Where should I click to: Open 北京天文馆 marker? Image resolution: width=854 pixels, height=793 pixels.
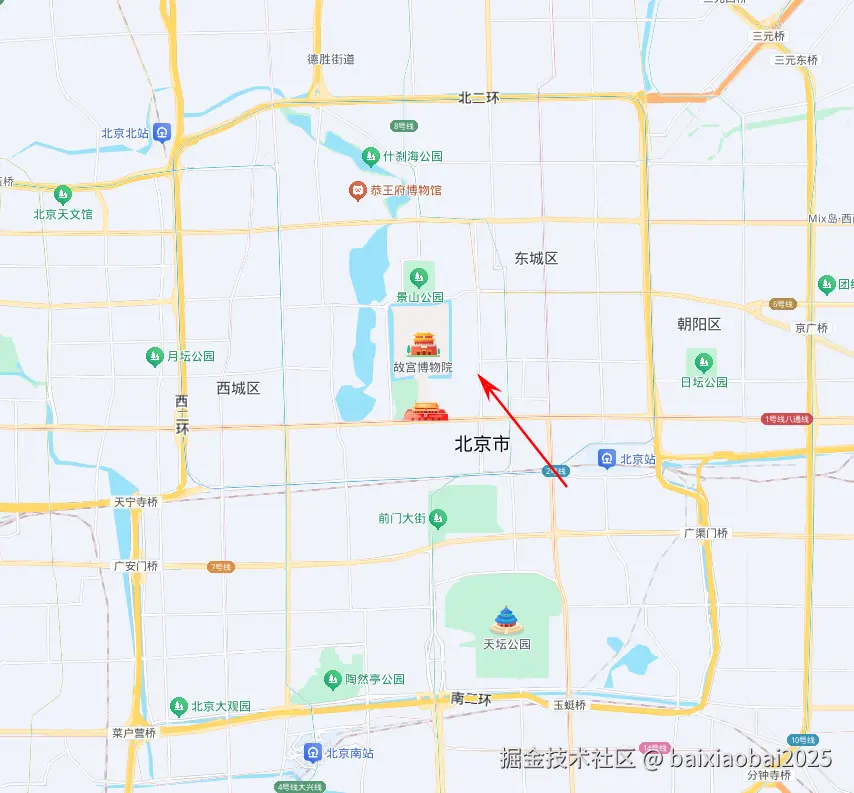pyautogui.click(x=63, y=193)
